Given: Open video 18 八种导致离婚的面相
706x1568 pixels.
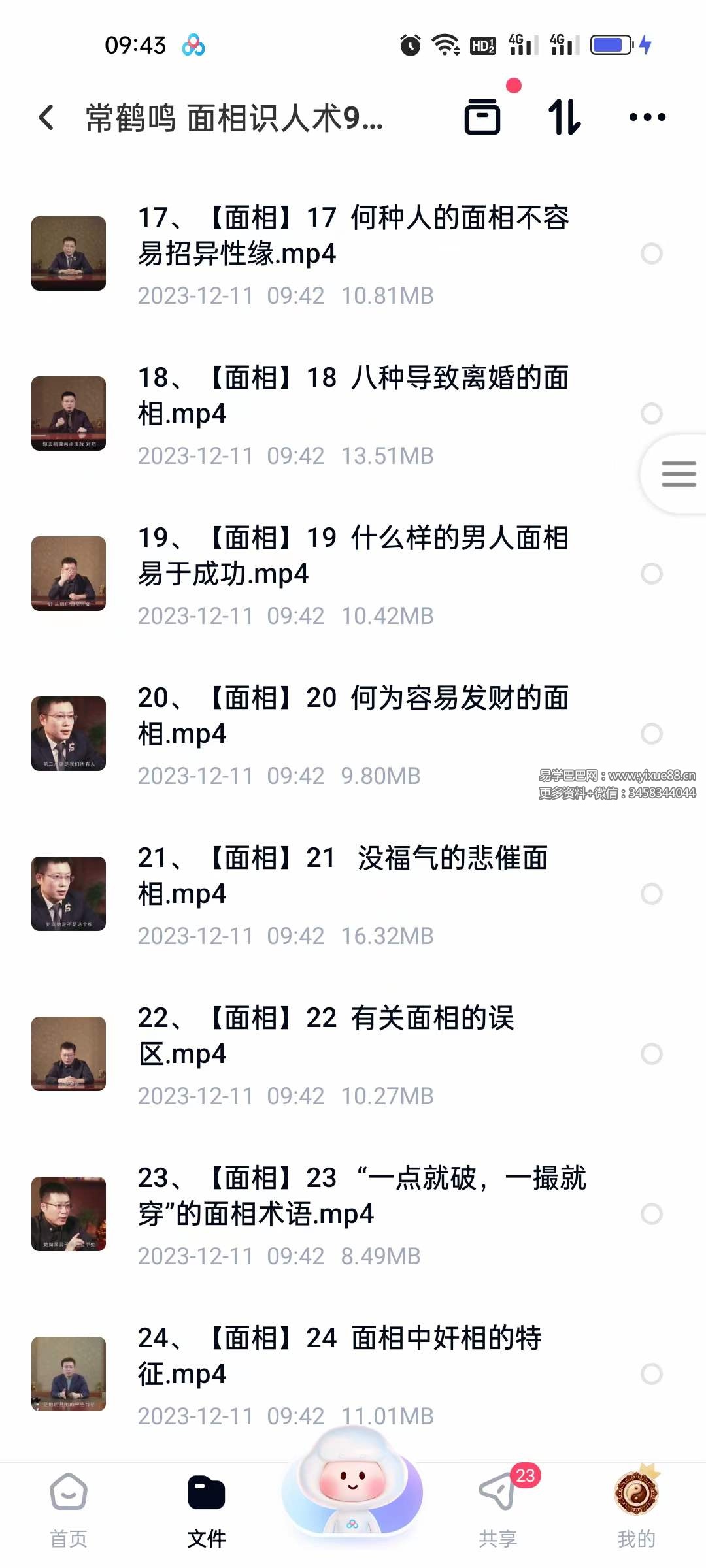Looking at the screenshot, I should point(353,396).
